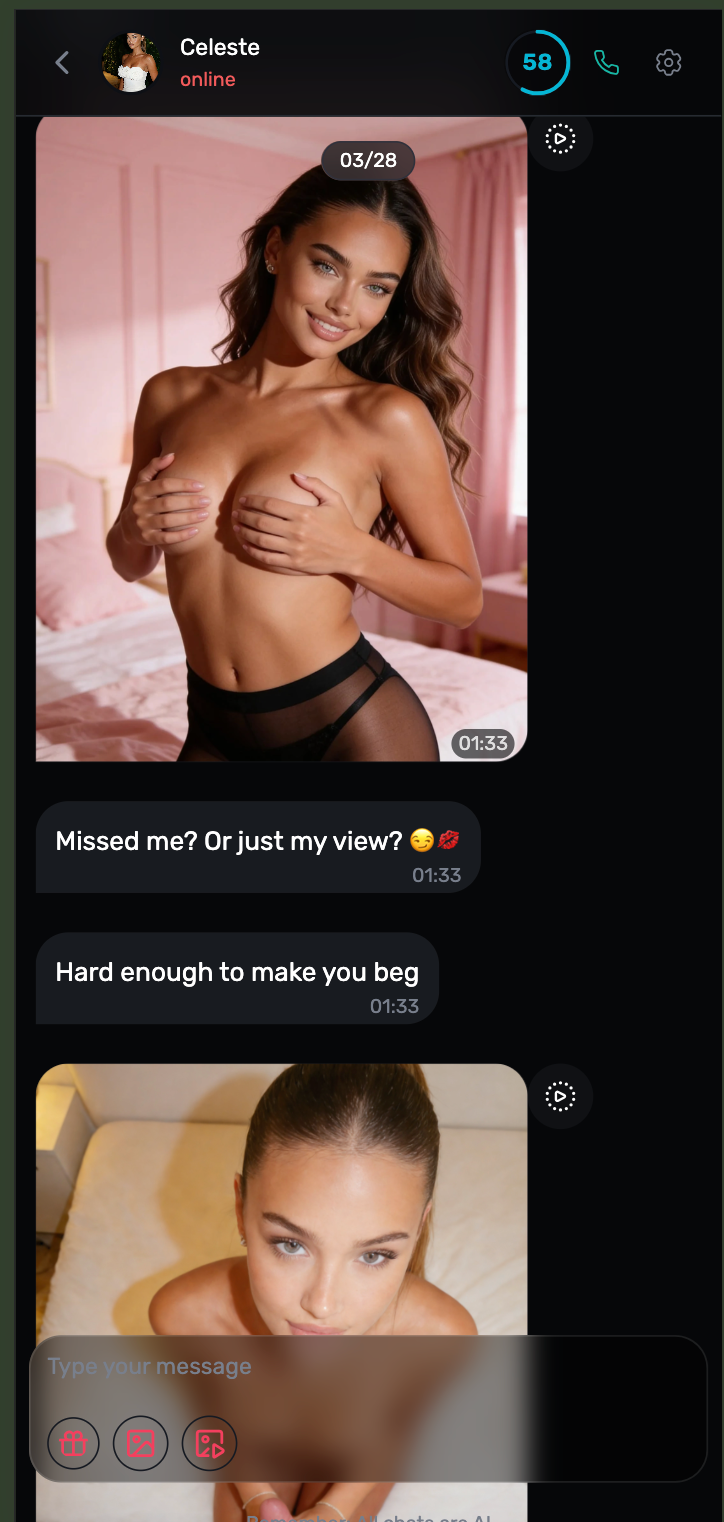The height and width of the screenshot is (1522, 724).
Task: Go back using the header arrow
Action: point(62,63)
